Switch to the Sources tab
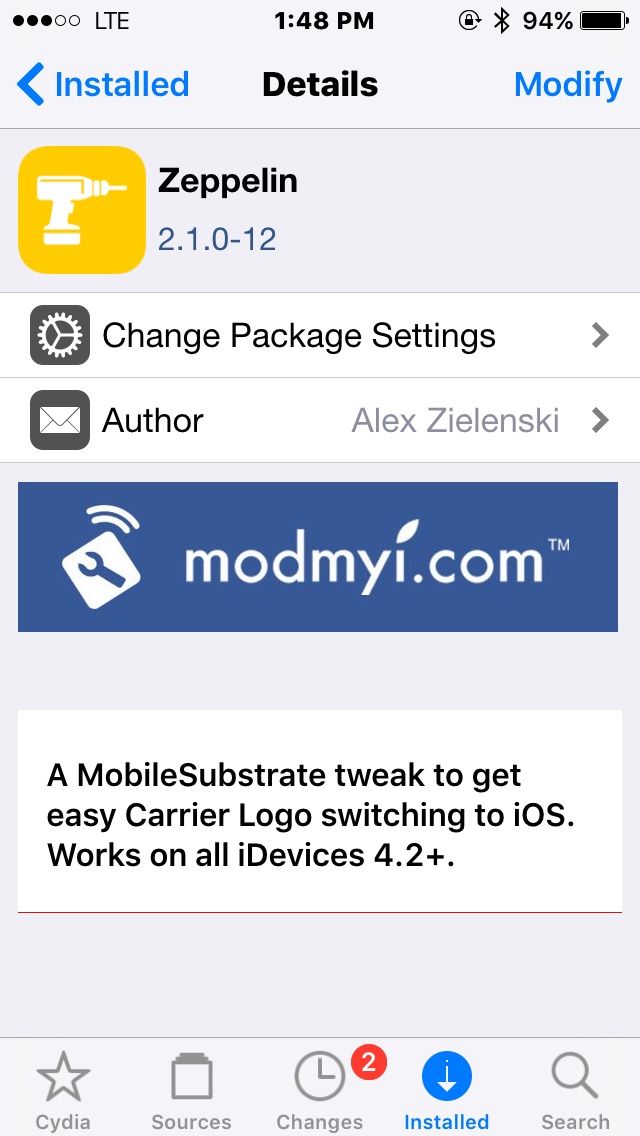The width and height of the screenshot is (640, 1136). point(191,1090)
